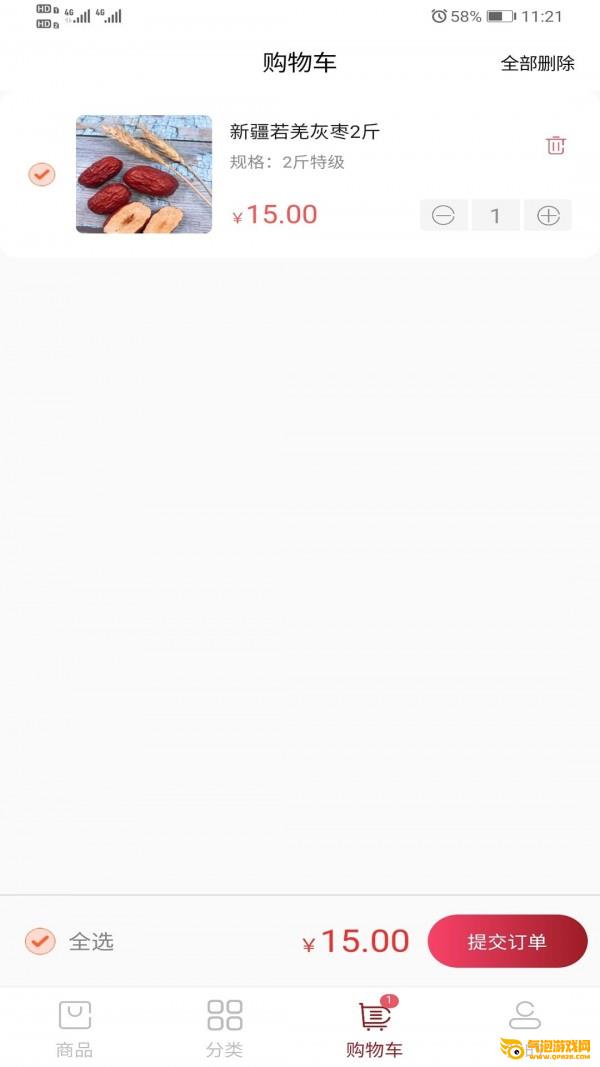Delete 新疆若羌灰枣2斤 with the trash icon
Viewport: 600px width, 1067px height.
pos(555,145)
